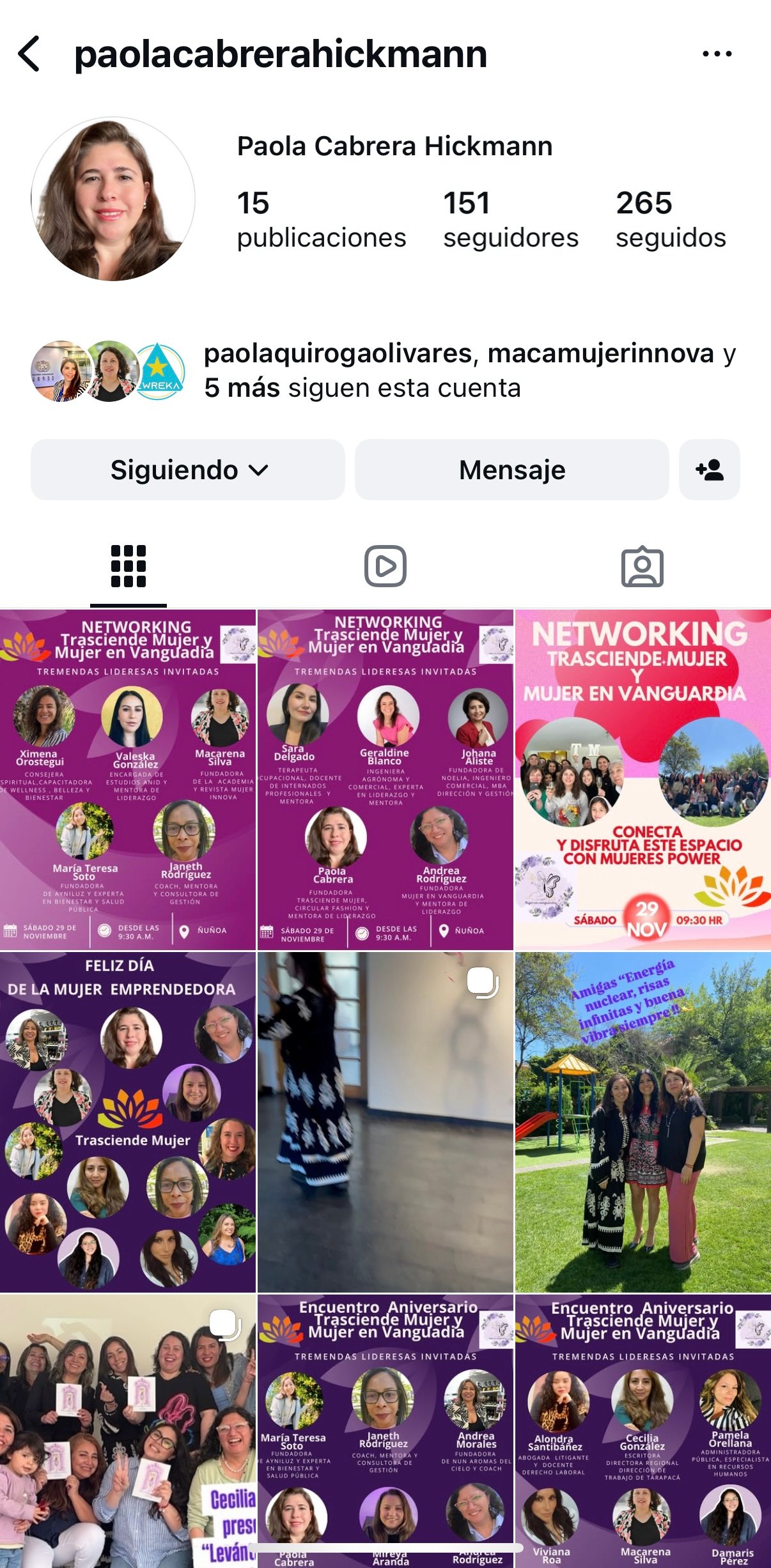Open the 265 seguidos list
Image resolution: width=771 pixels, height=1568 pixels.
[x=670, y=219]
